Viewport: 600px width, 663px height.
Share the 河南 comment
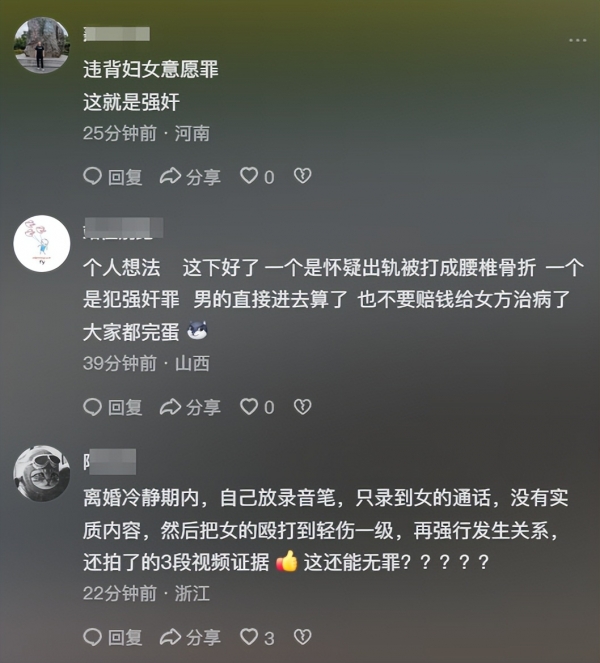[x=190, y=176]
